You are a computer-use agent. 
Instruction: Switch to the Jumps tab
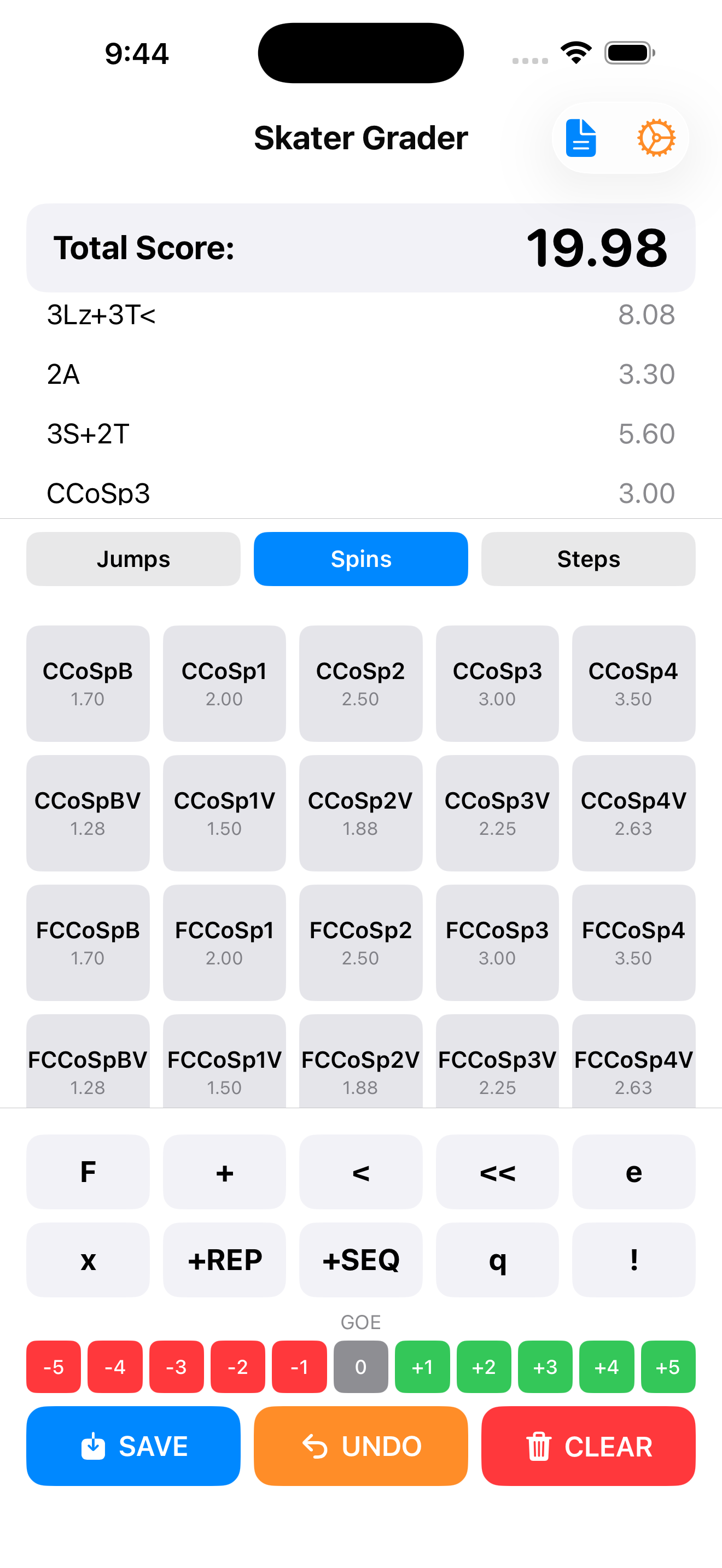coord(133,558)
